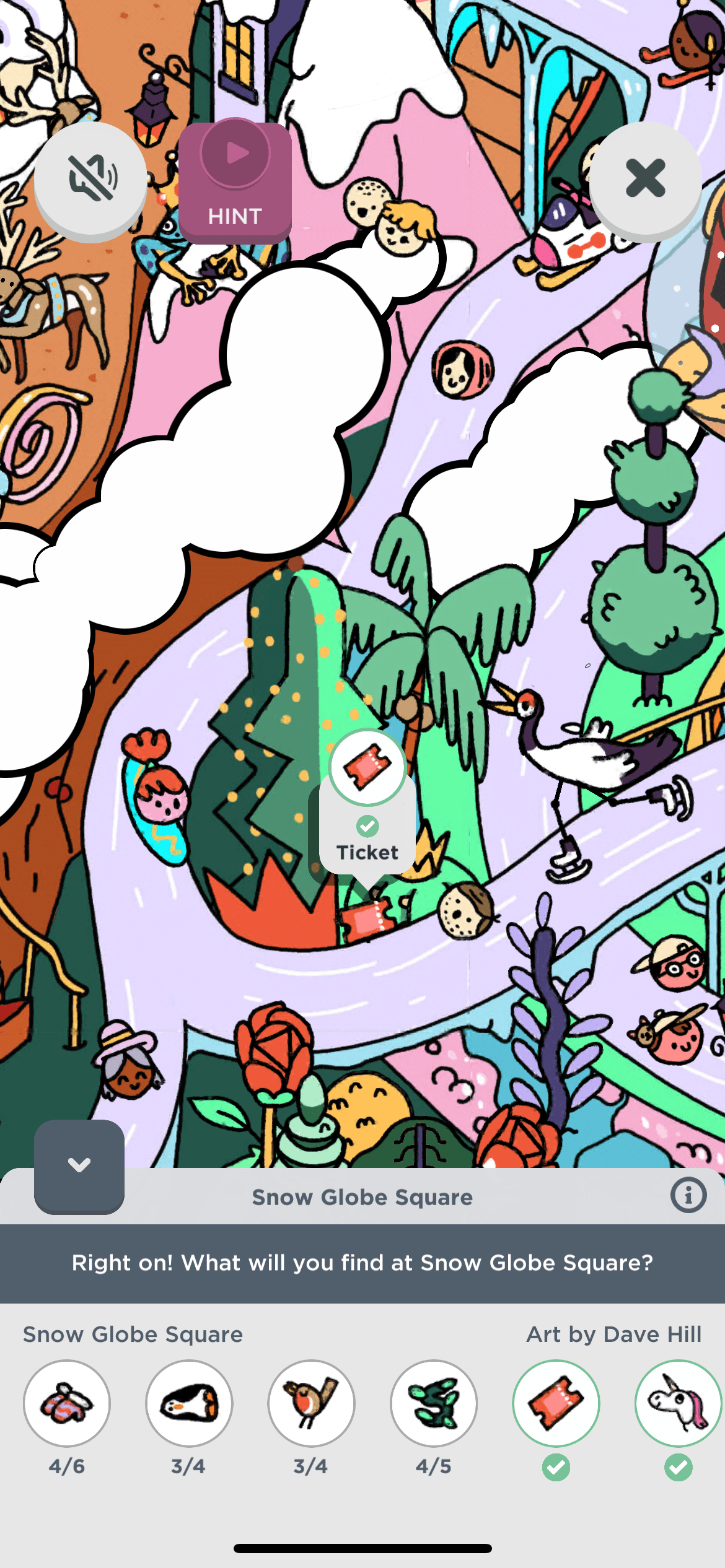
Task: Select the completed unicorn item
Action: (678, 1403)
